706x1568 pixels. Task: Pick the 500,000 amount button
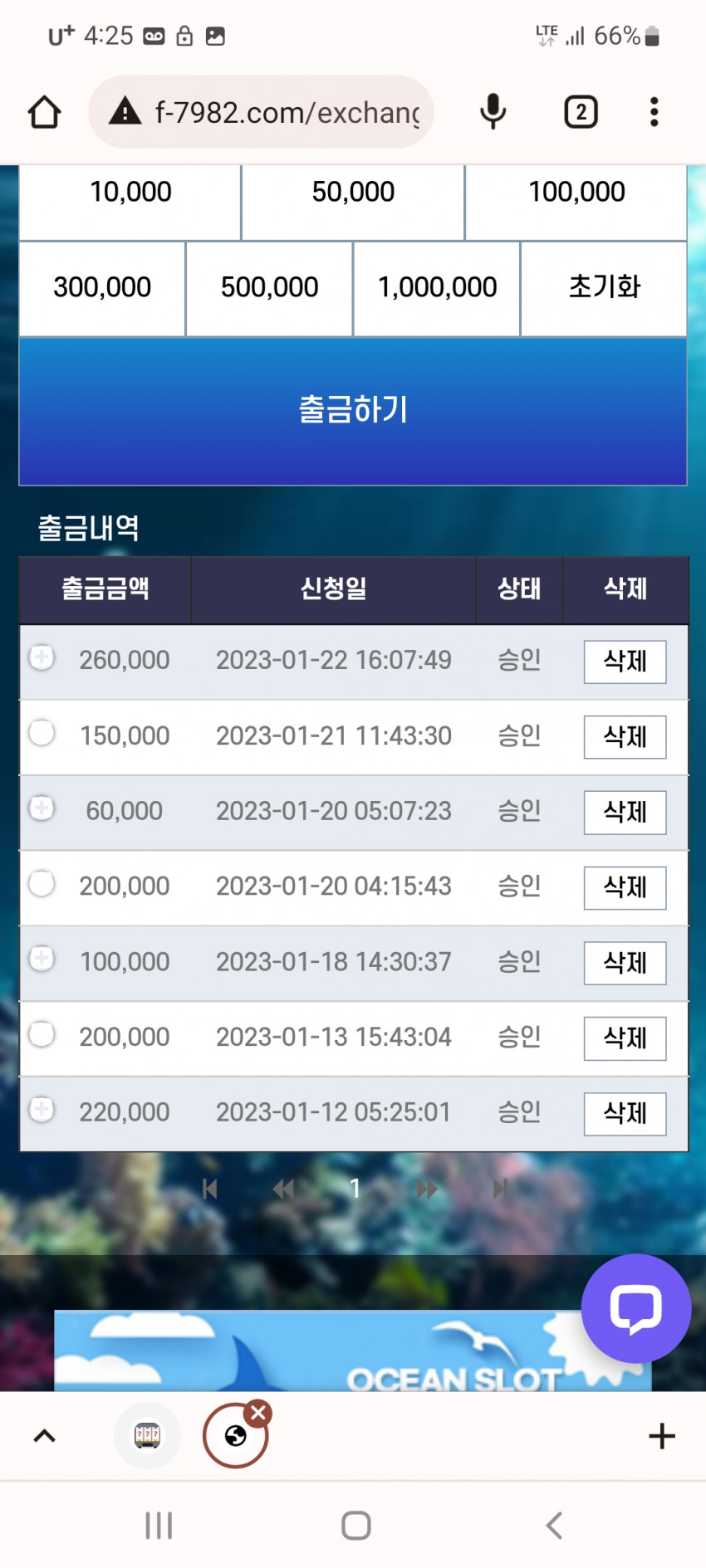(269, 289)
